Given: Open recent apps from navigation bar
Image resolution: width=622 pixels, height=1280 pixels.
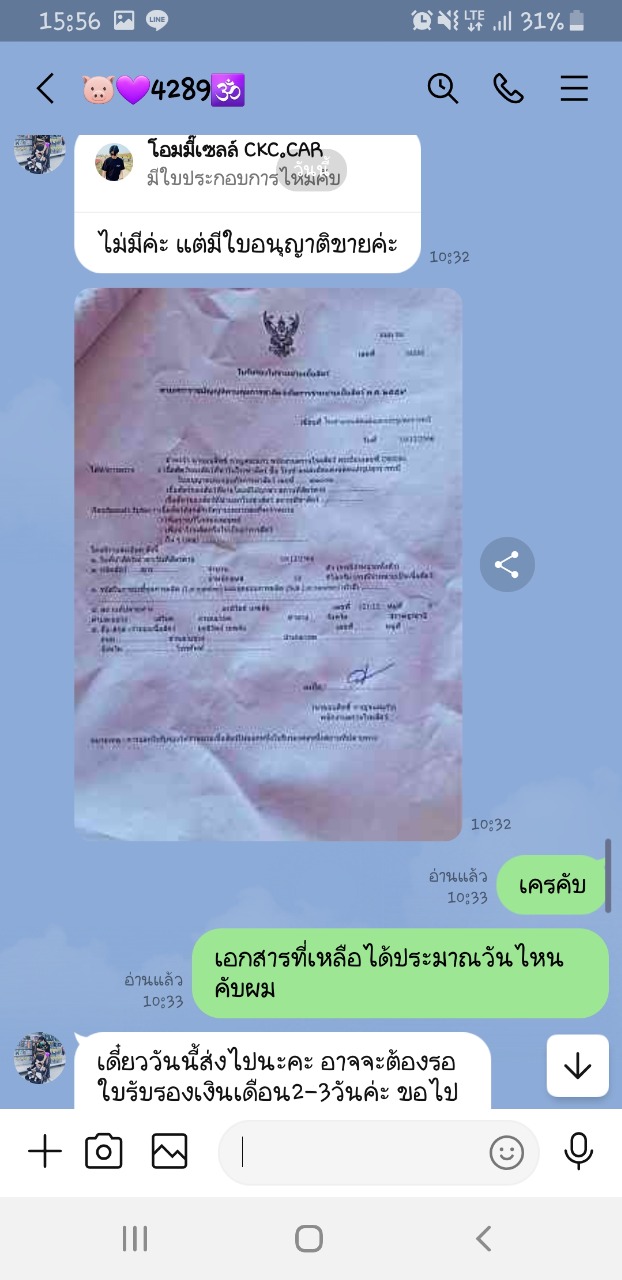Looking at the screenshot, I should [135, 1239].
